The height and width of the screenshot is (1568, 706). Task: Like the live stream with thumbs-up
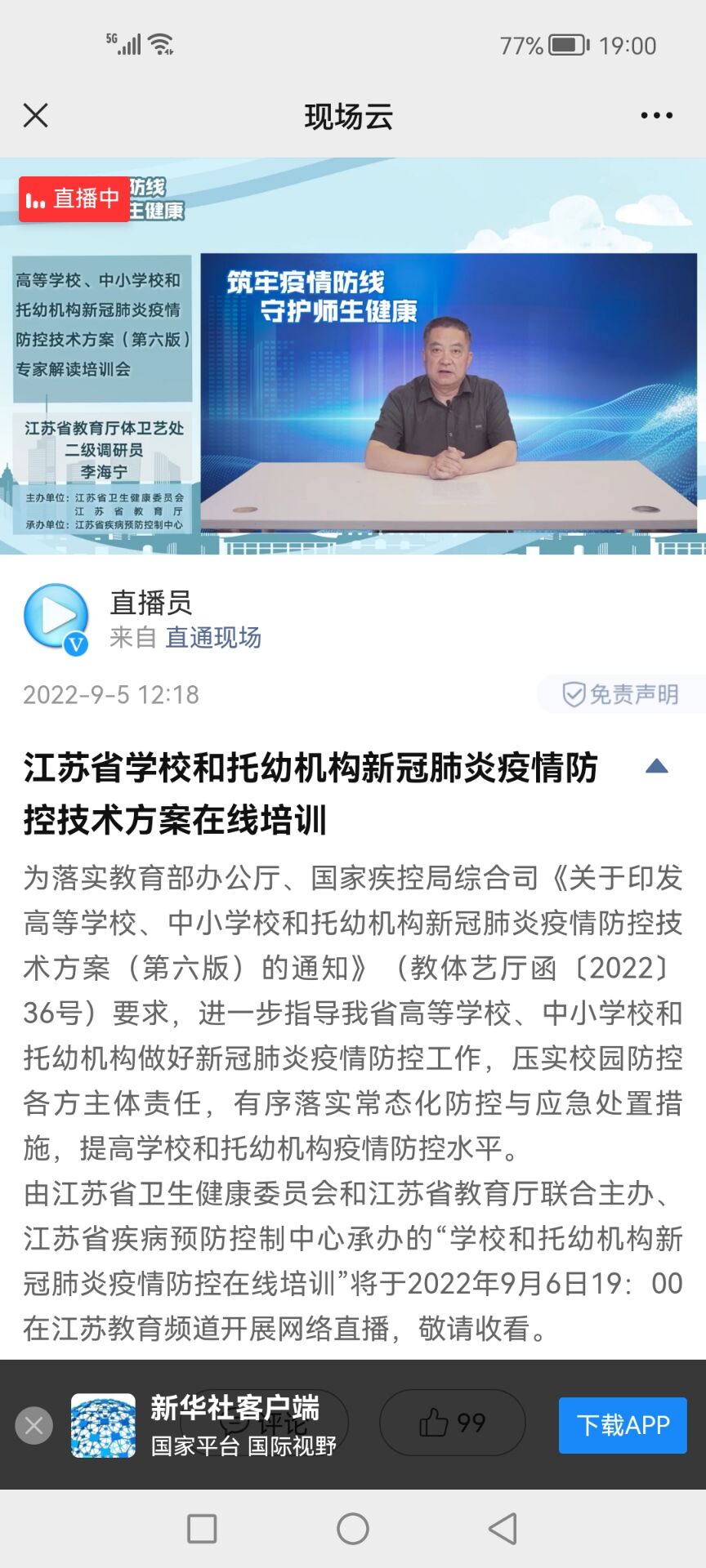tap(452, 1423)
